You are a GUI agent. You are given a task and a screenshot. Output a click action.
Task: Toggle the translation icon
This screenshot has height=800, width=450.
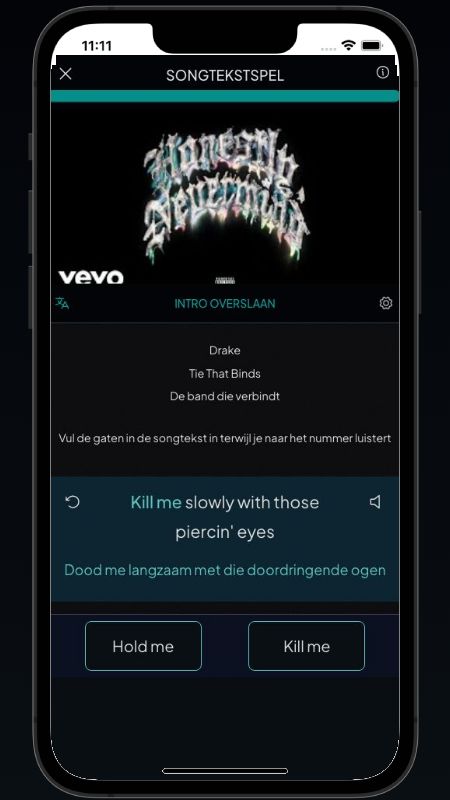pos(62,303)
